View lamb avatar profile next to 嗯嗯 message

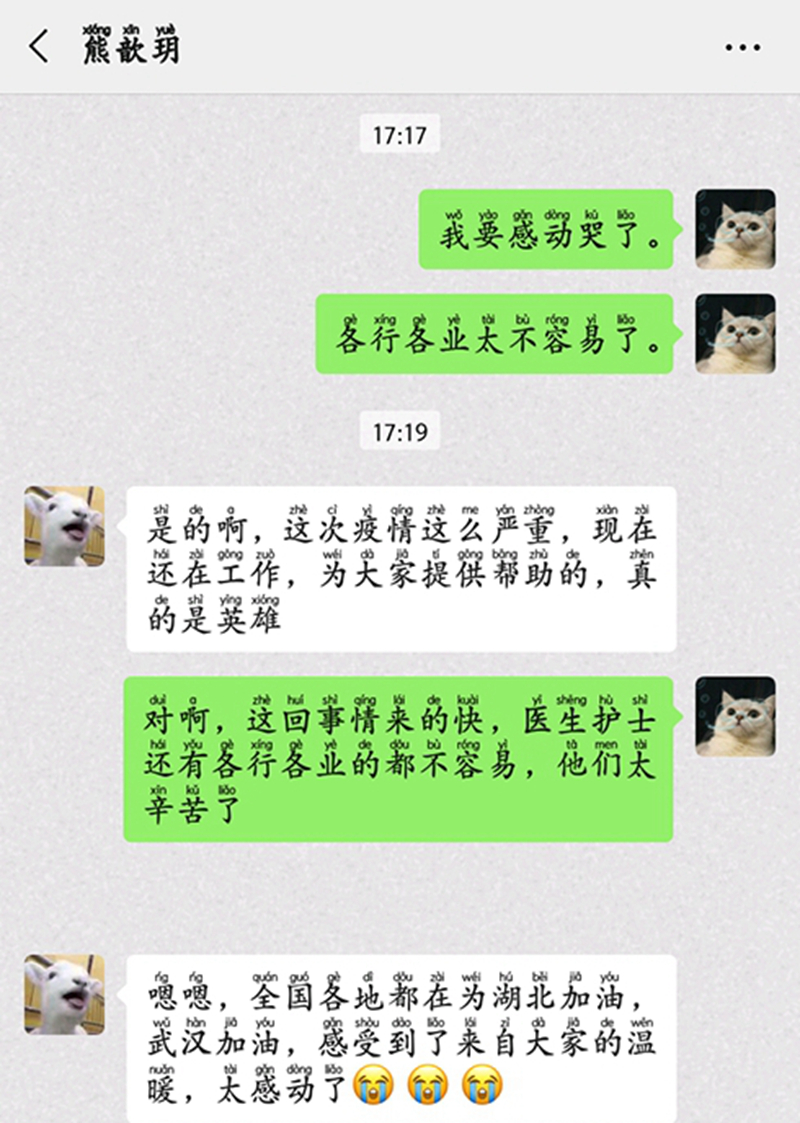tap(64, 993)
